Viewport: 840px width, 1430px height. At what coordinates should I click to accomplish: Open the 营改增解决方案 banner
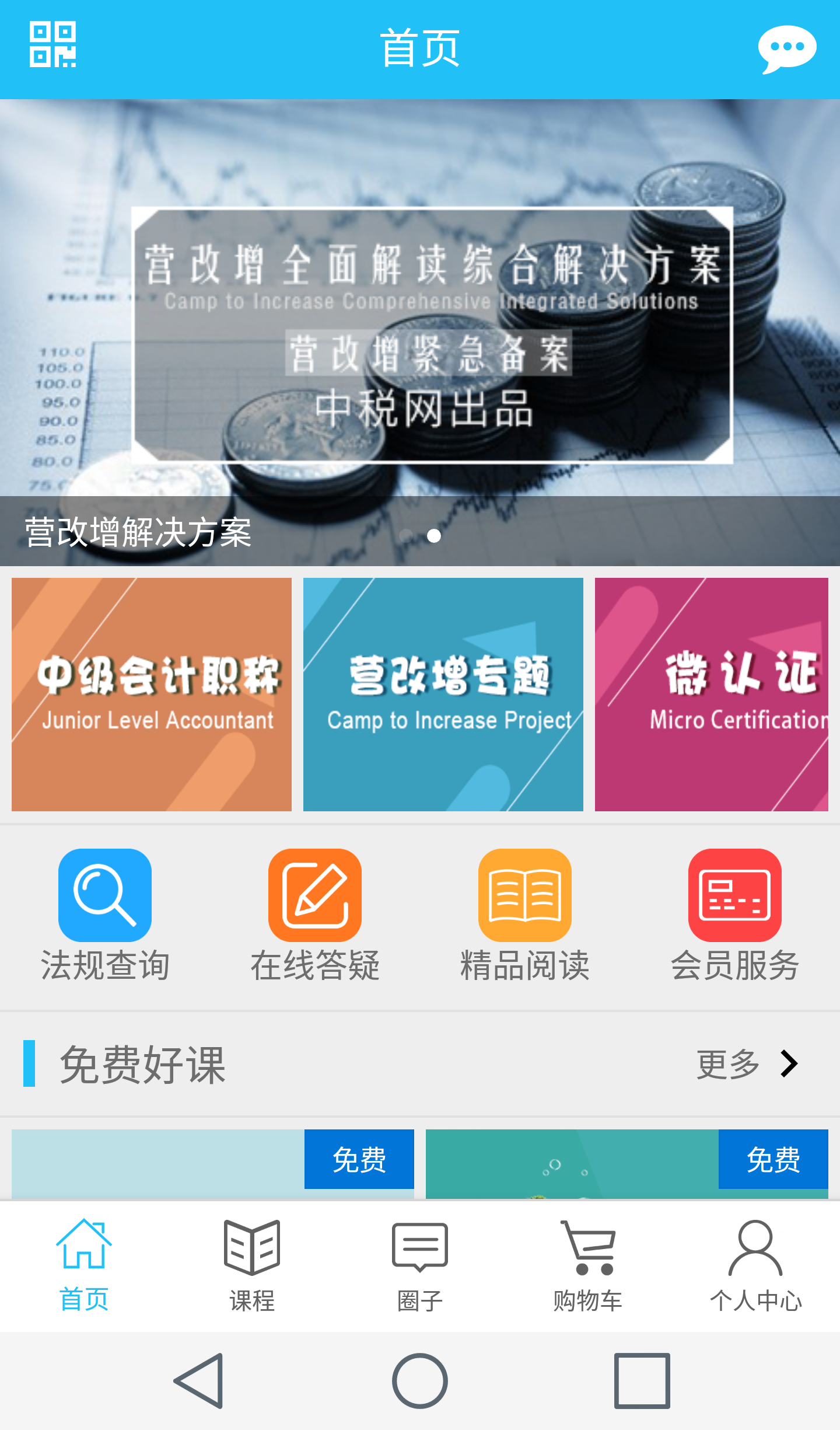[420, 333]
